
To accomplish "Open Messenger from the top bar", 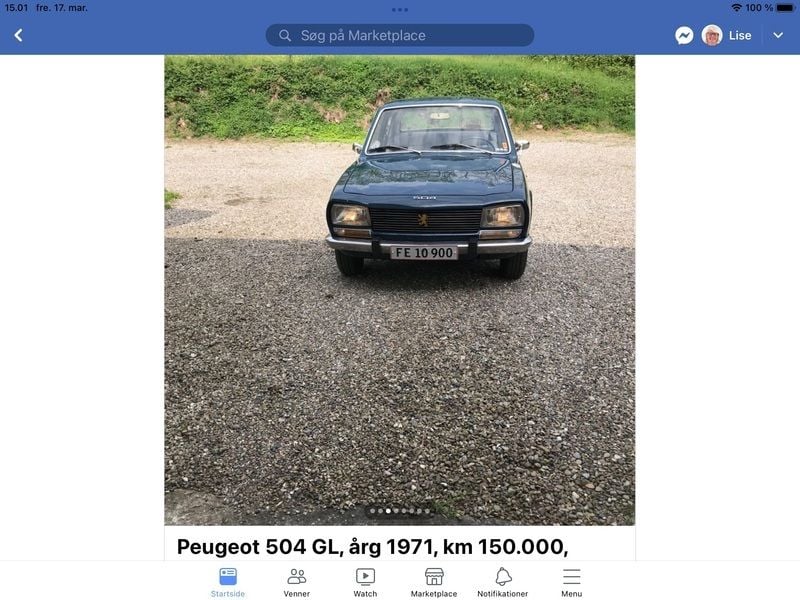I will [x=684, y=35].
